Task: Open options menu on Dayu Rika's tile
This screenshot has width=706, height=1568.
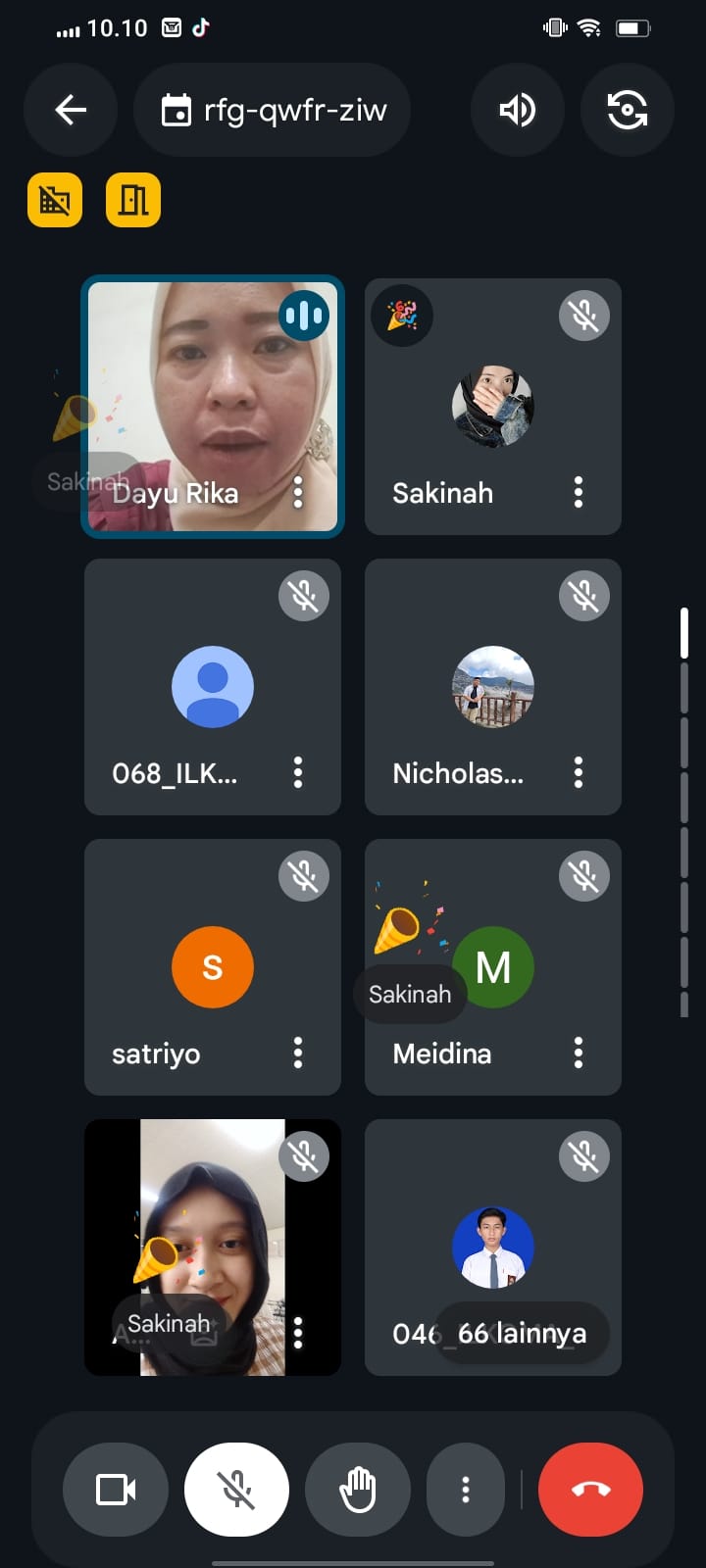Action: tap(298, 492)
